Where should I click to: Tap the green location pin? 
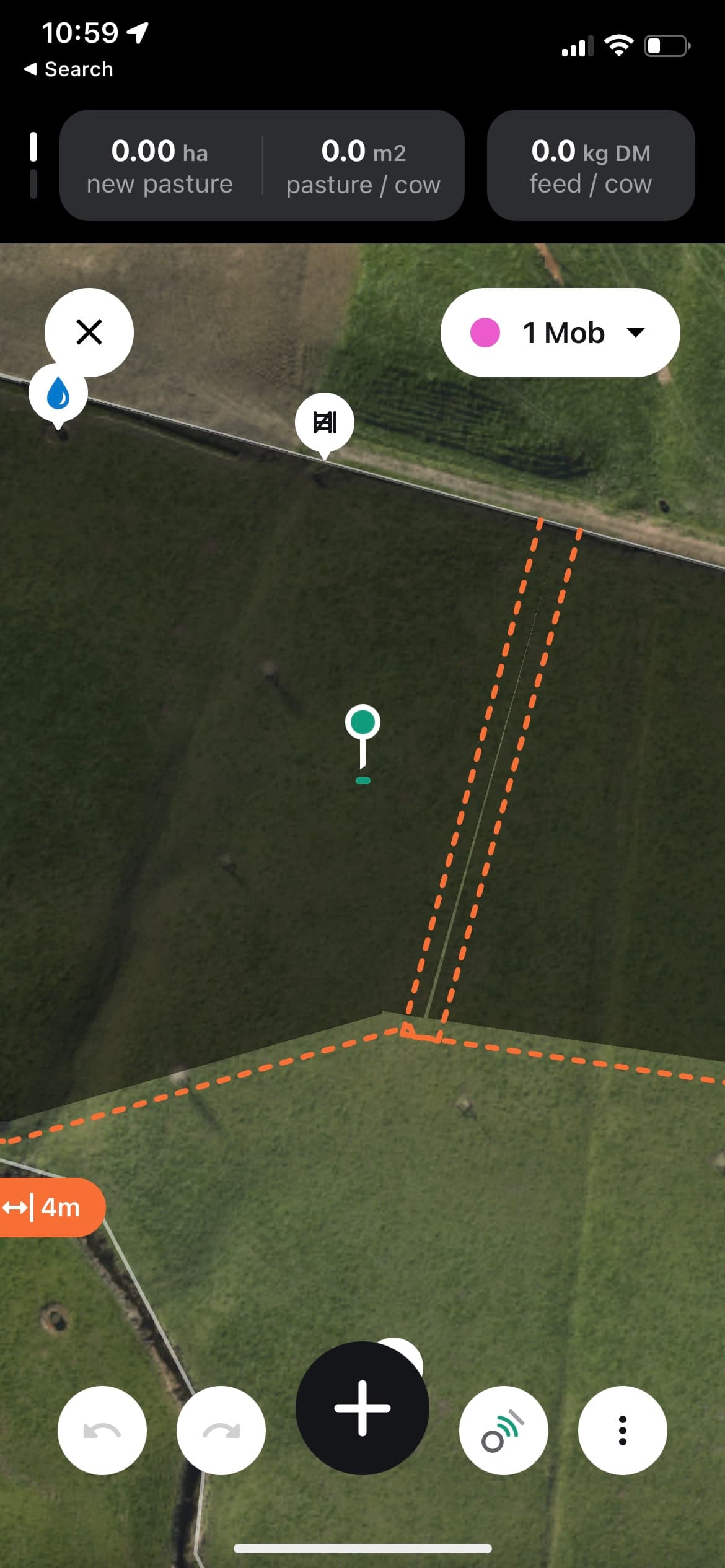(362, 723)
